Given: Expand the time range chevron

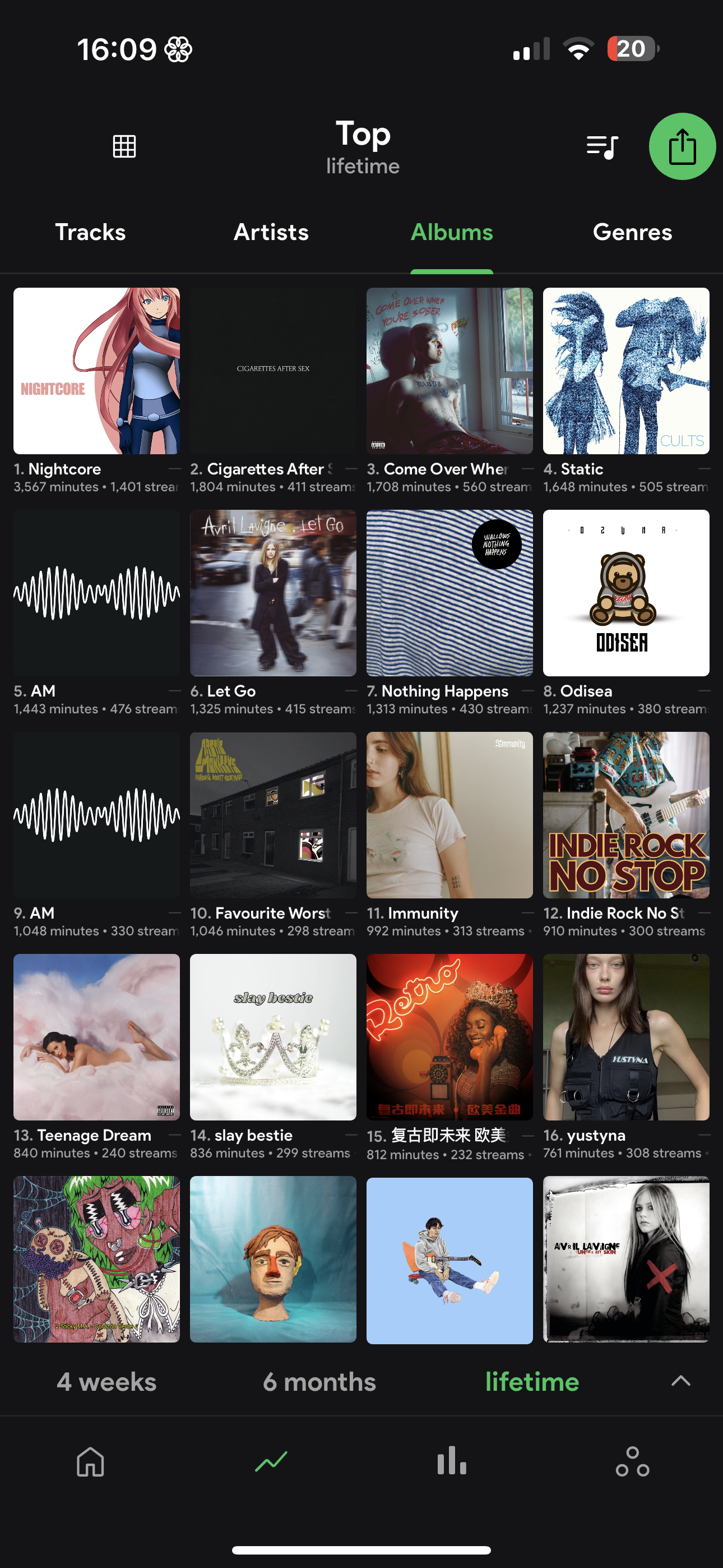Looking at the screenshot, I should click(680, 1381).
